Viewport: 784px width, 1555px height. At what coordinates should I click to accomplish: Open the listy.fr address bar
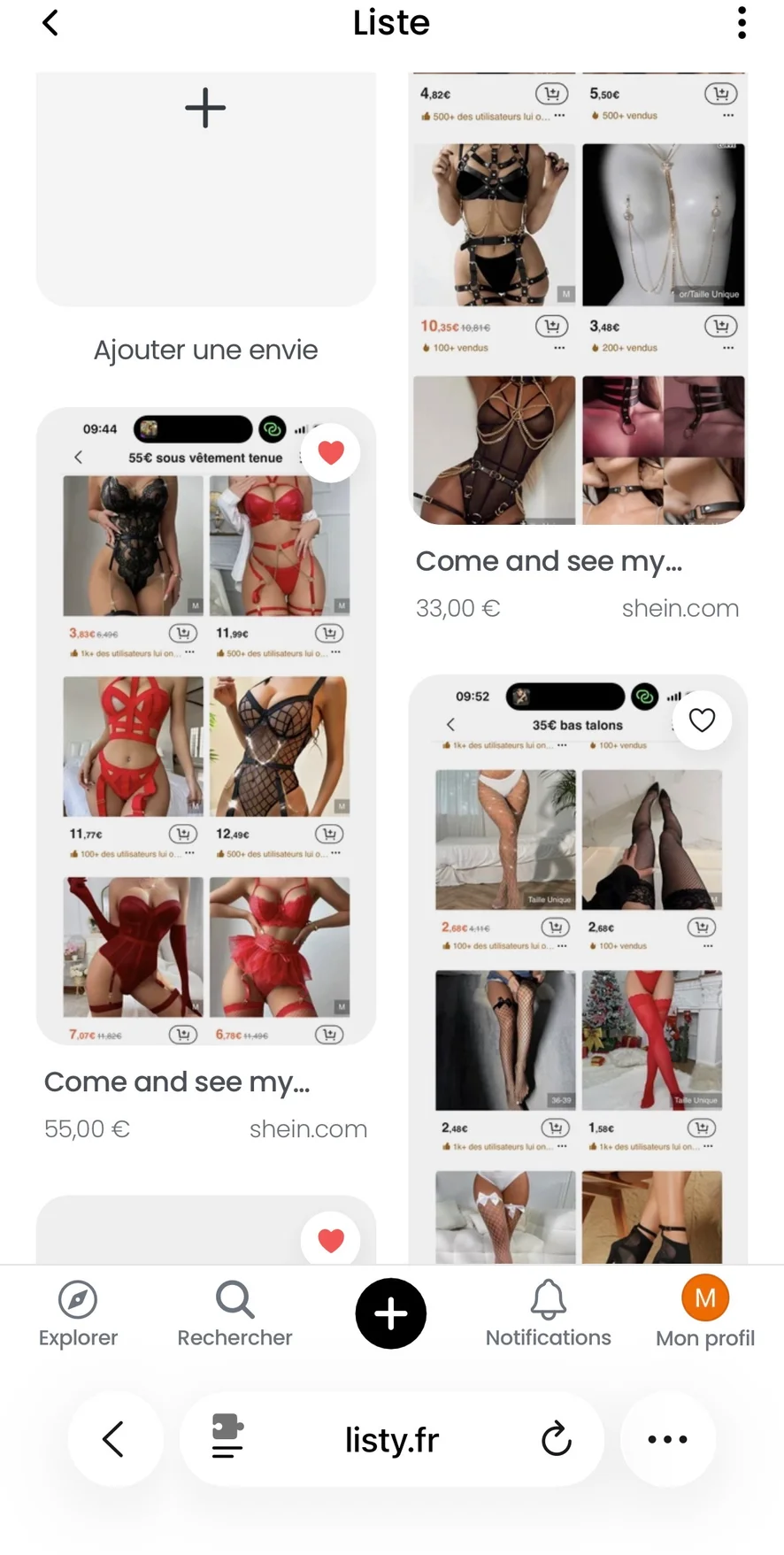point(391,1440)
